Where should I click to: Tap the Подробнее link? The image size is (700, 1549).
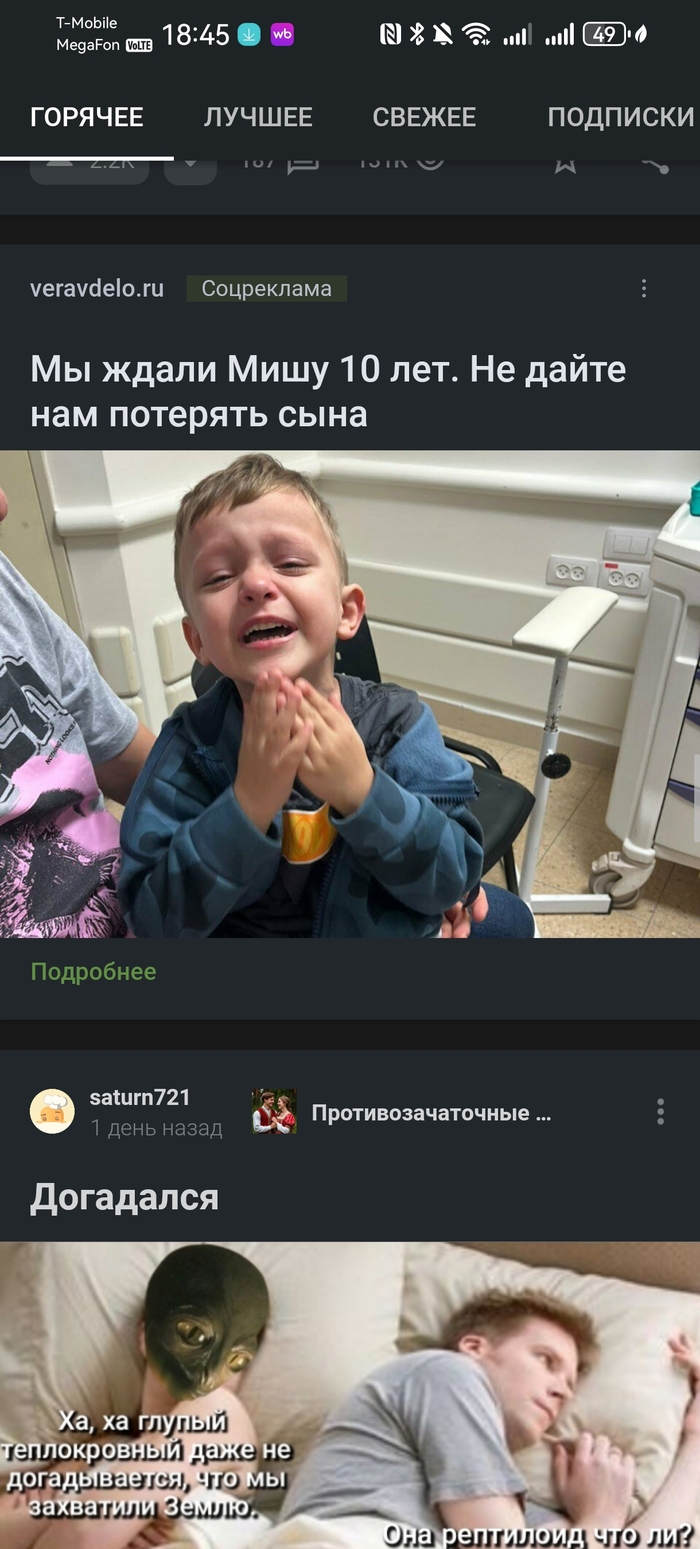(x=94, y=971)
